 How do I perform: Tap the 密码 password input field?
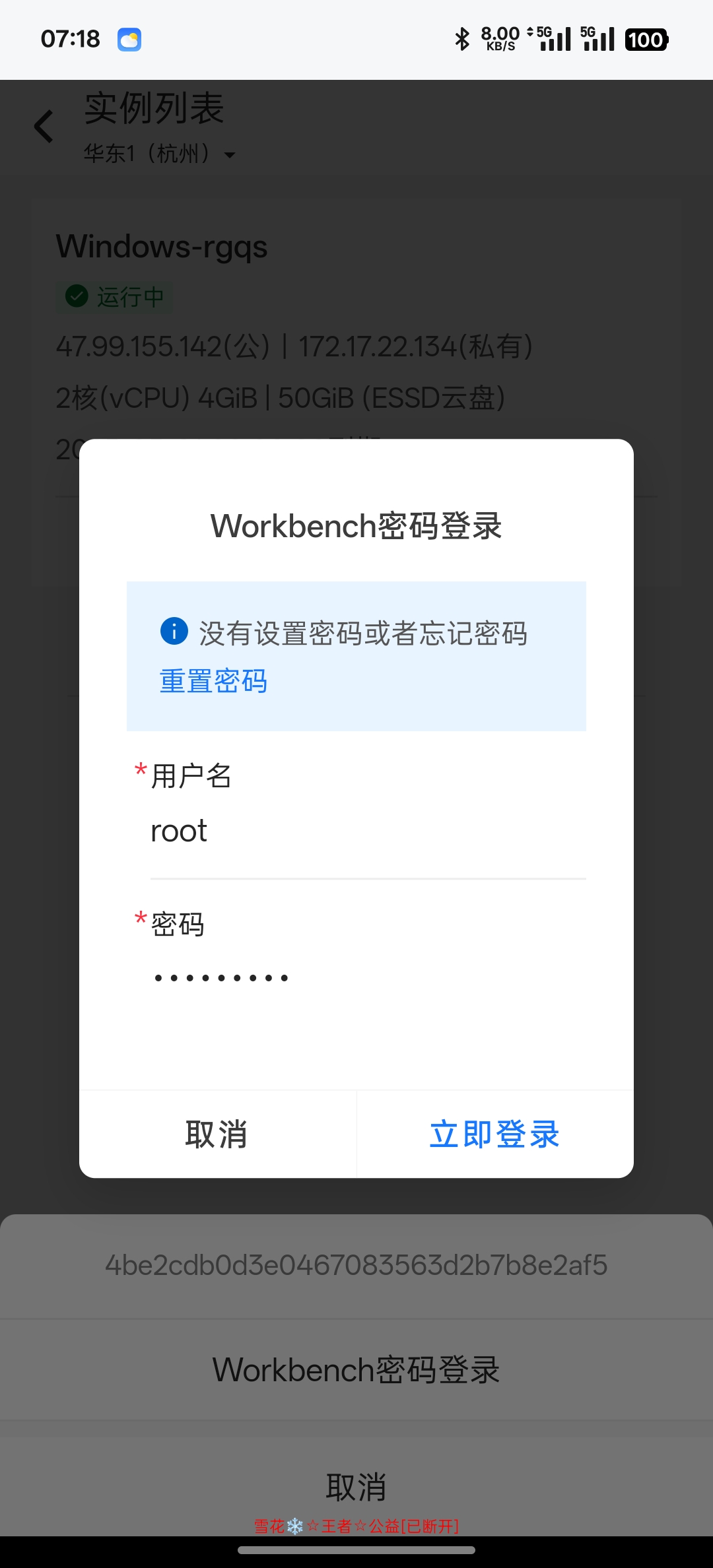tap(367, 978)
